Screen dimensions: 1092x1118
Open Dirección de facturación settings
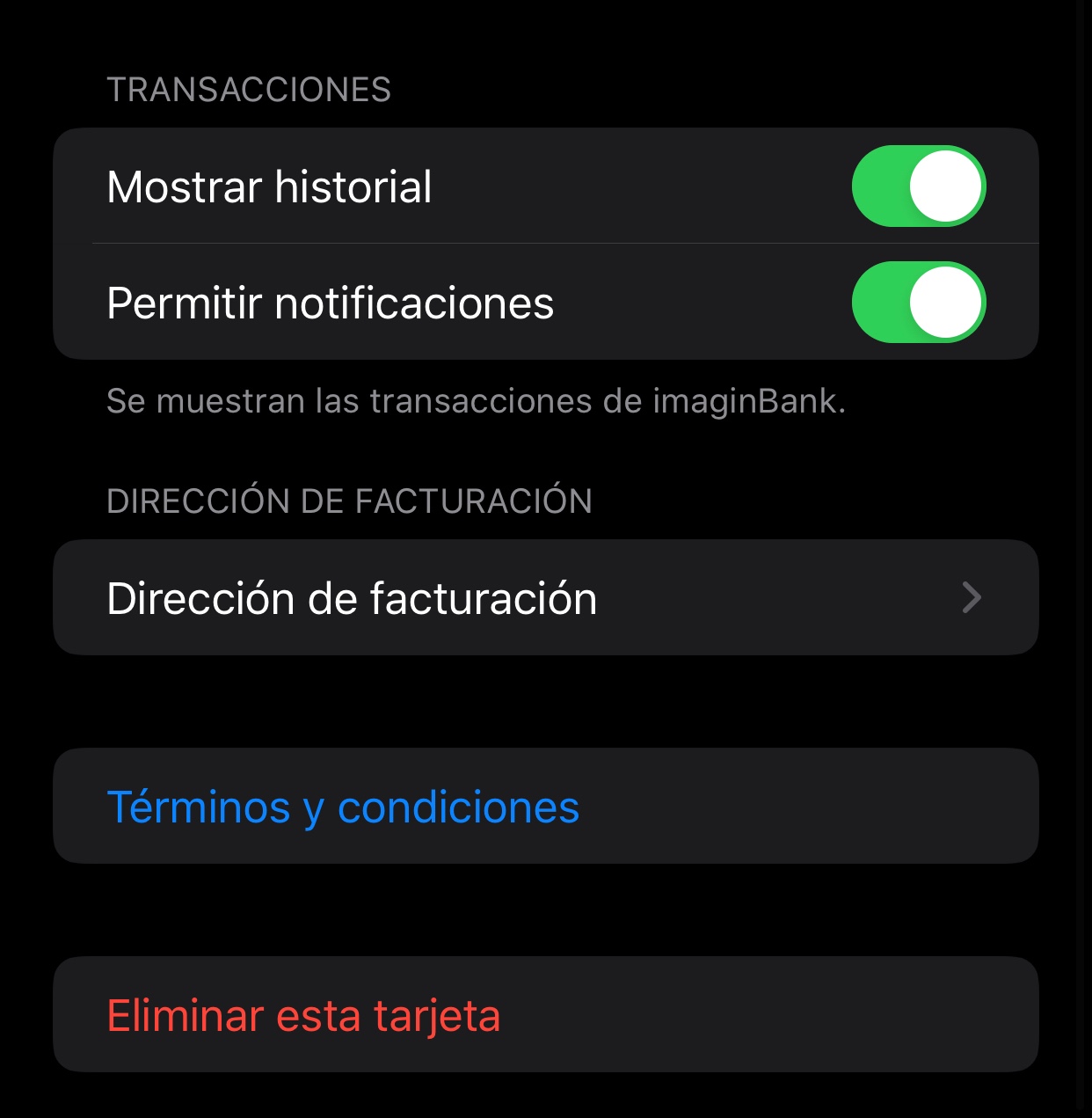pyautogui.click(x=545, y=598)
